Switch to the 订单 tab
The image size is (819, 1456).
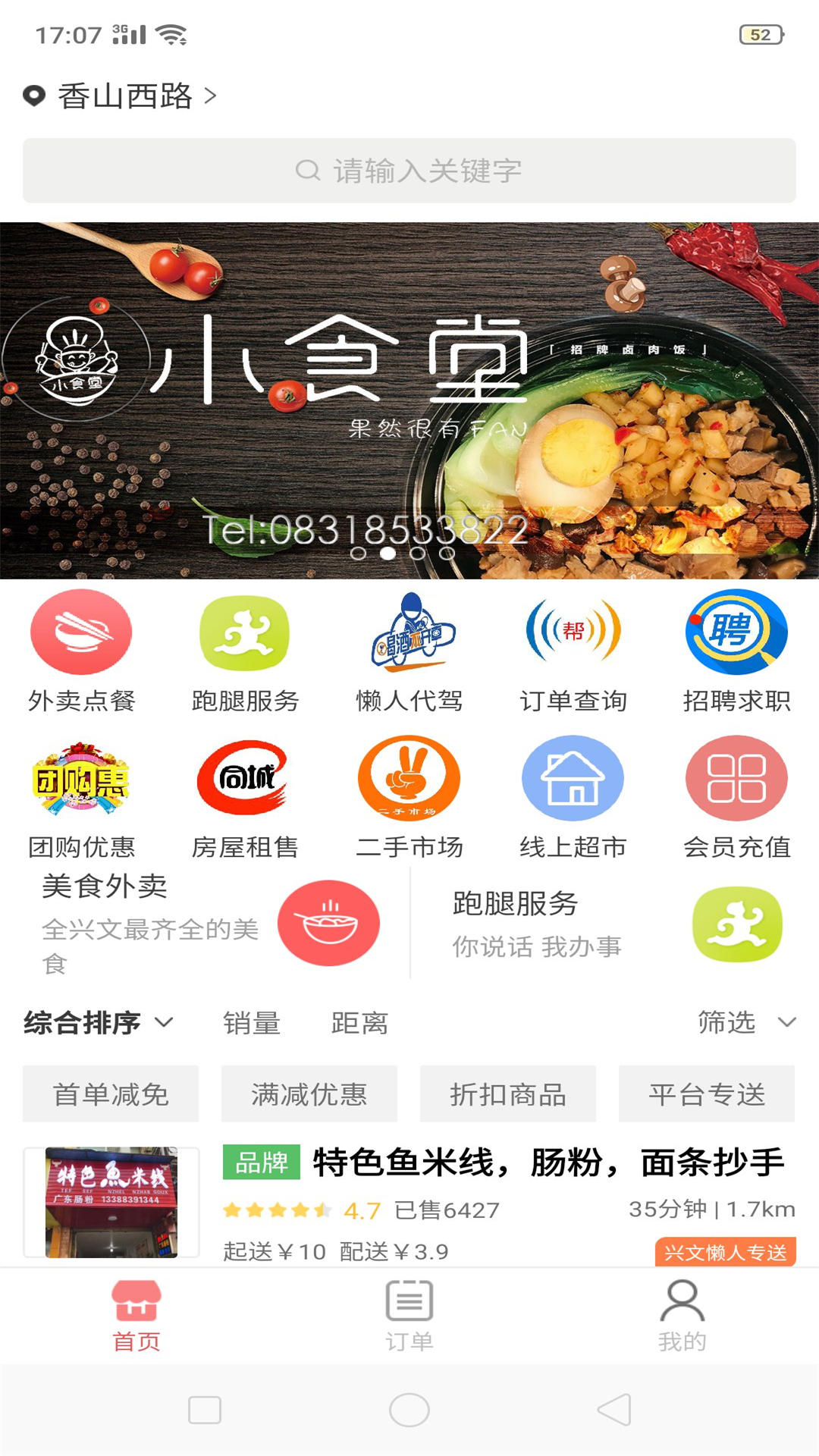(409, 1316)
